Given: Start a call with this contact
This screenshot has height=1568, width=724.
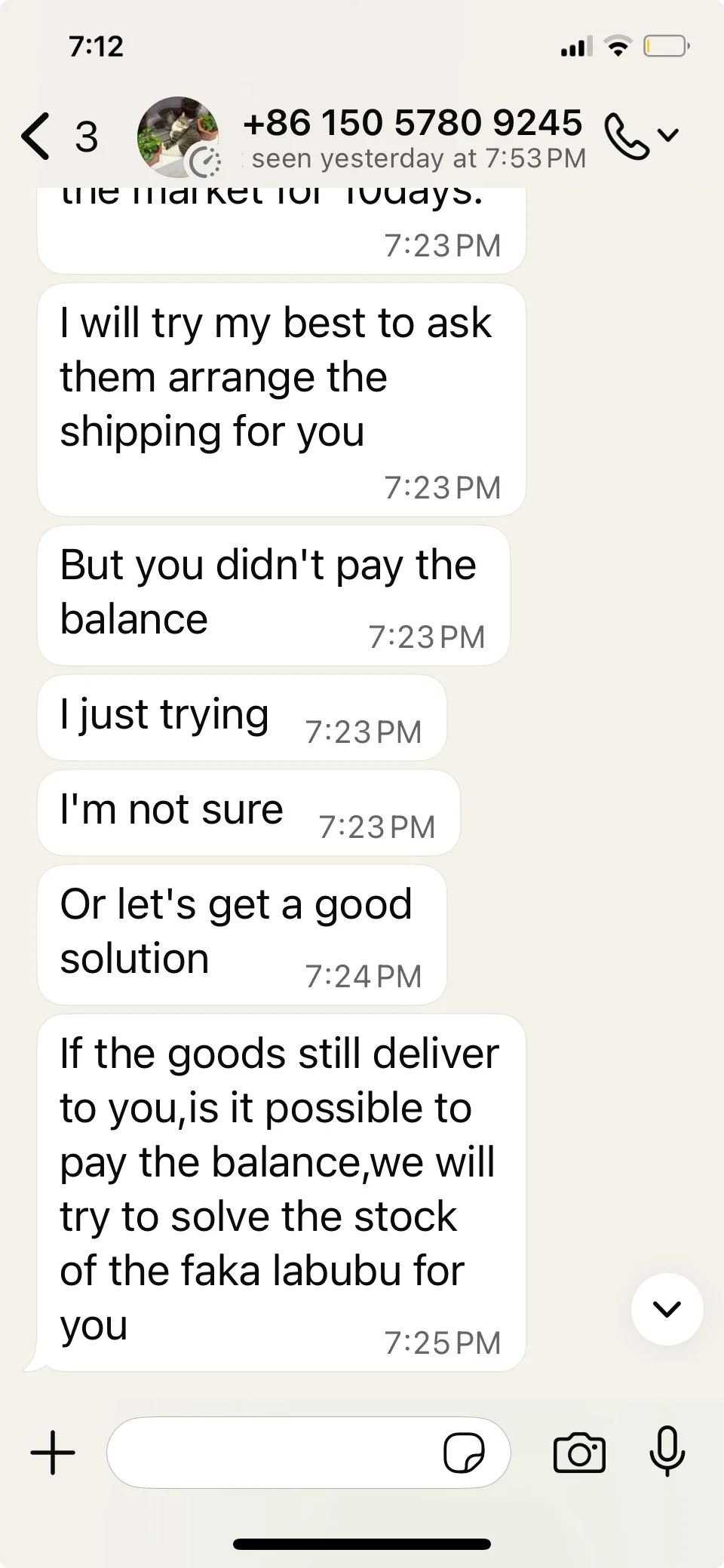Looking at the screenshot, I should click(x=627, y=136).
